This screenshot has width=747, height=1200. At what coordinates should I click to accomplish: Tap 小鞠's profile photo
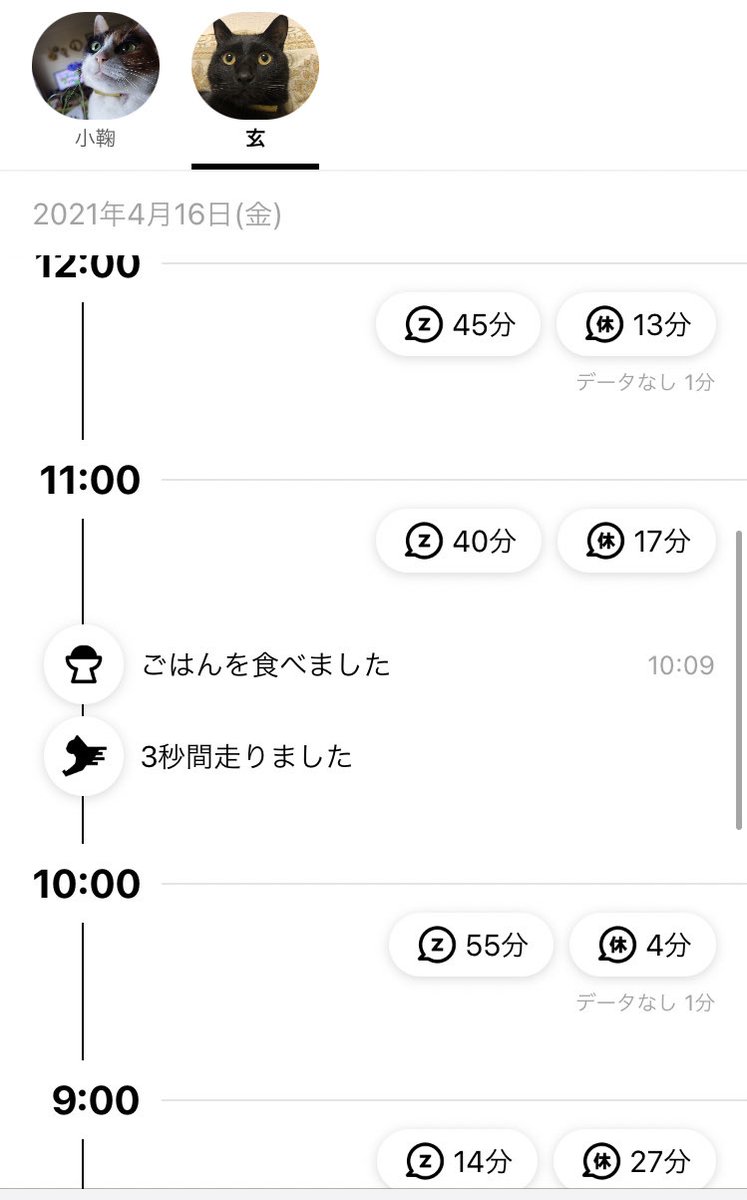click(x=95, y=65)
